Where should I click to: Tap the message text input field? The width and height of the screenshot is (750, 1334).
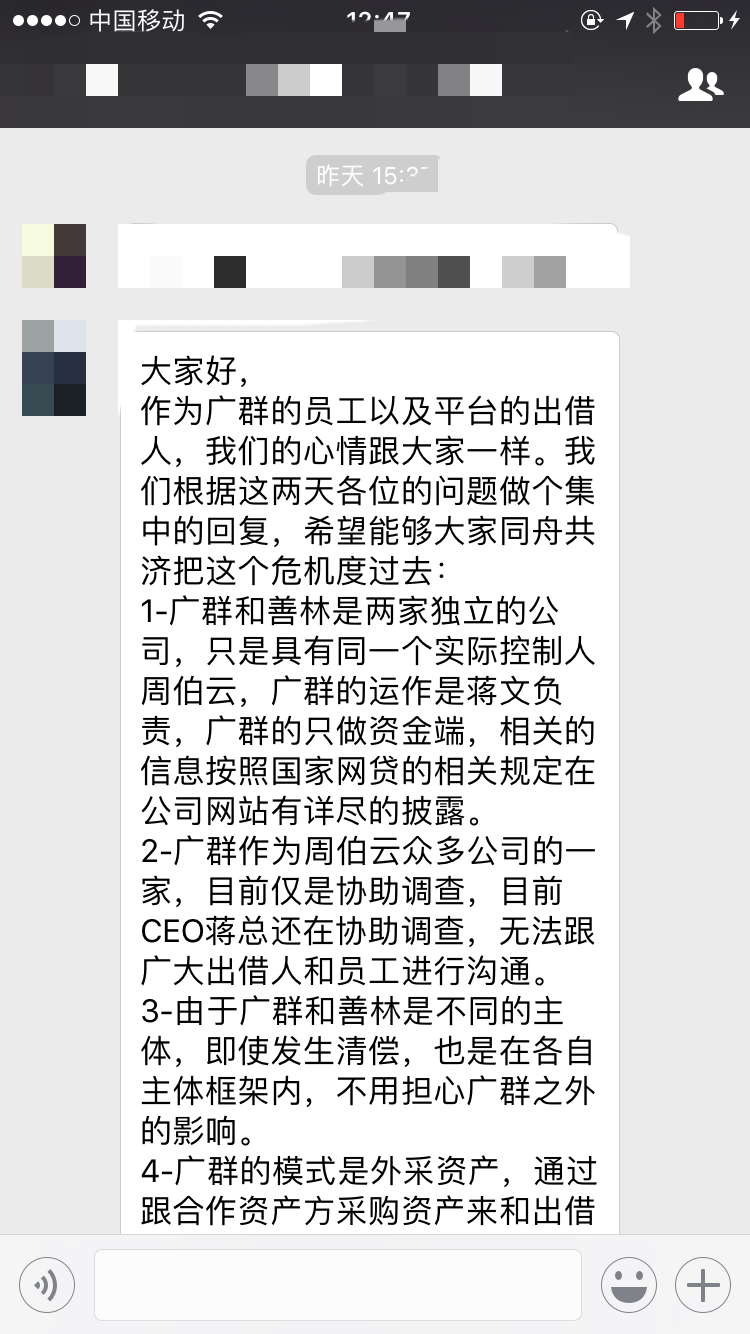(337, 1285)
